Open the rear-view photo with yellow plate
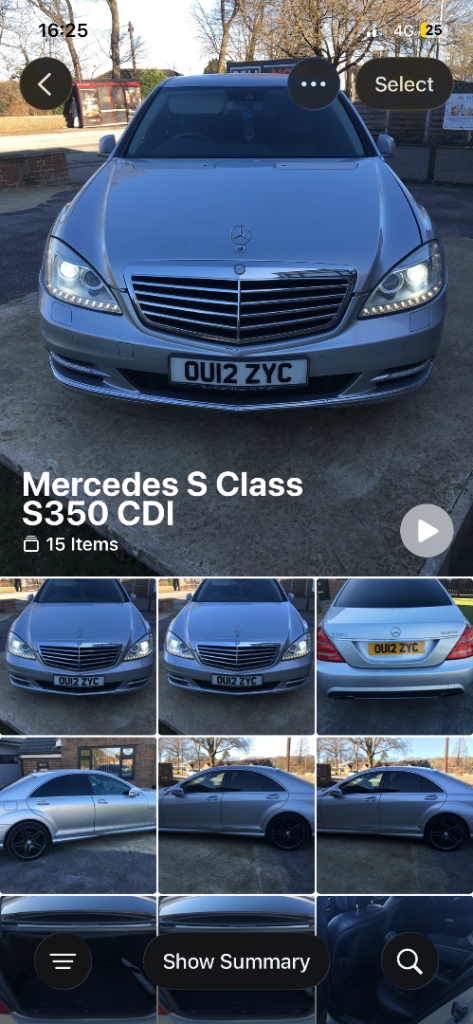Viewport: 473px width, 1024px height. point(395,656)
